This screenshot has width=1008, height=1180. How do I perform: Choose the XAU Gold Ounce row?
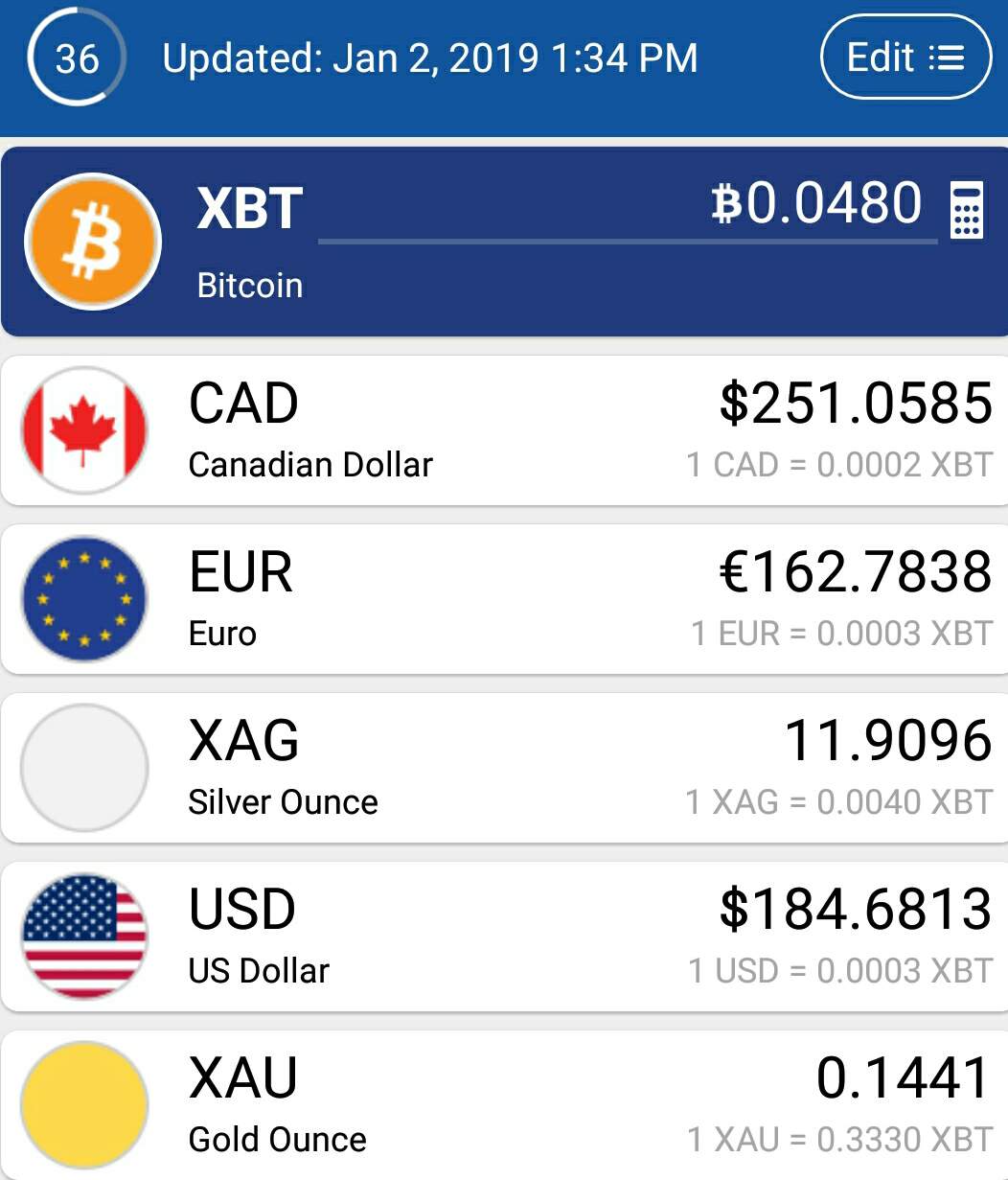504,1105
